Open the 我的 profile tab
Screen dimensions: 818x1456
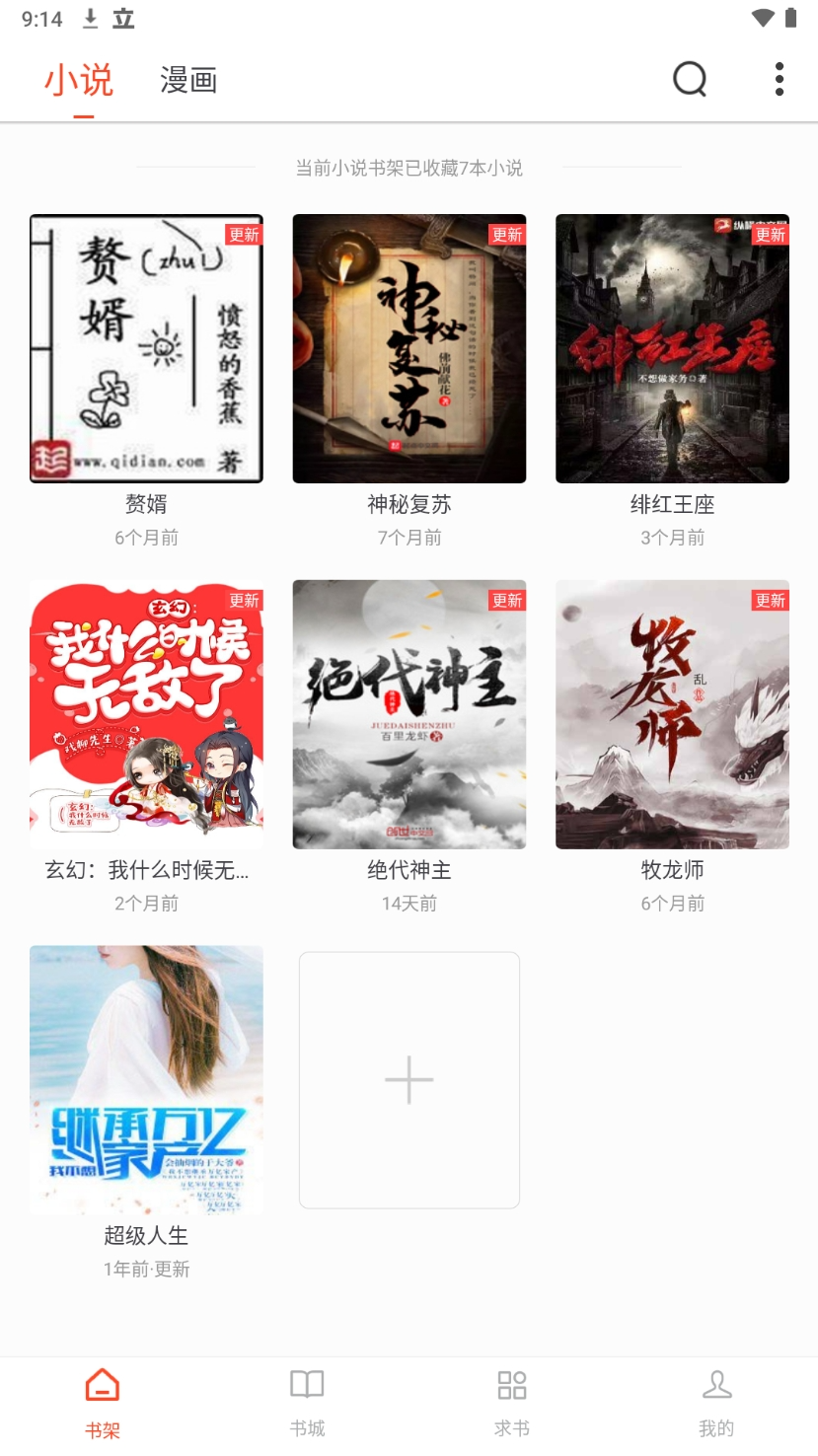click(716, 1403)
